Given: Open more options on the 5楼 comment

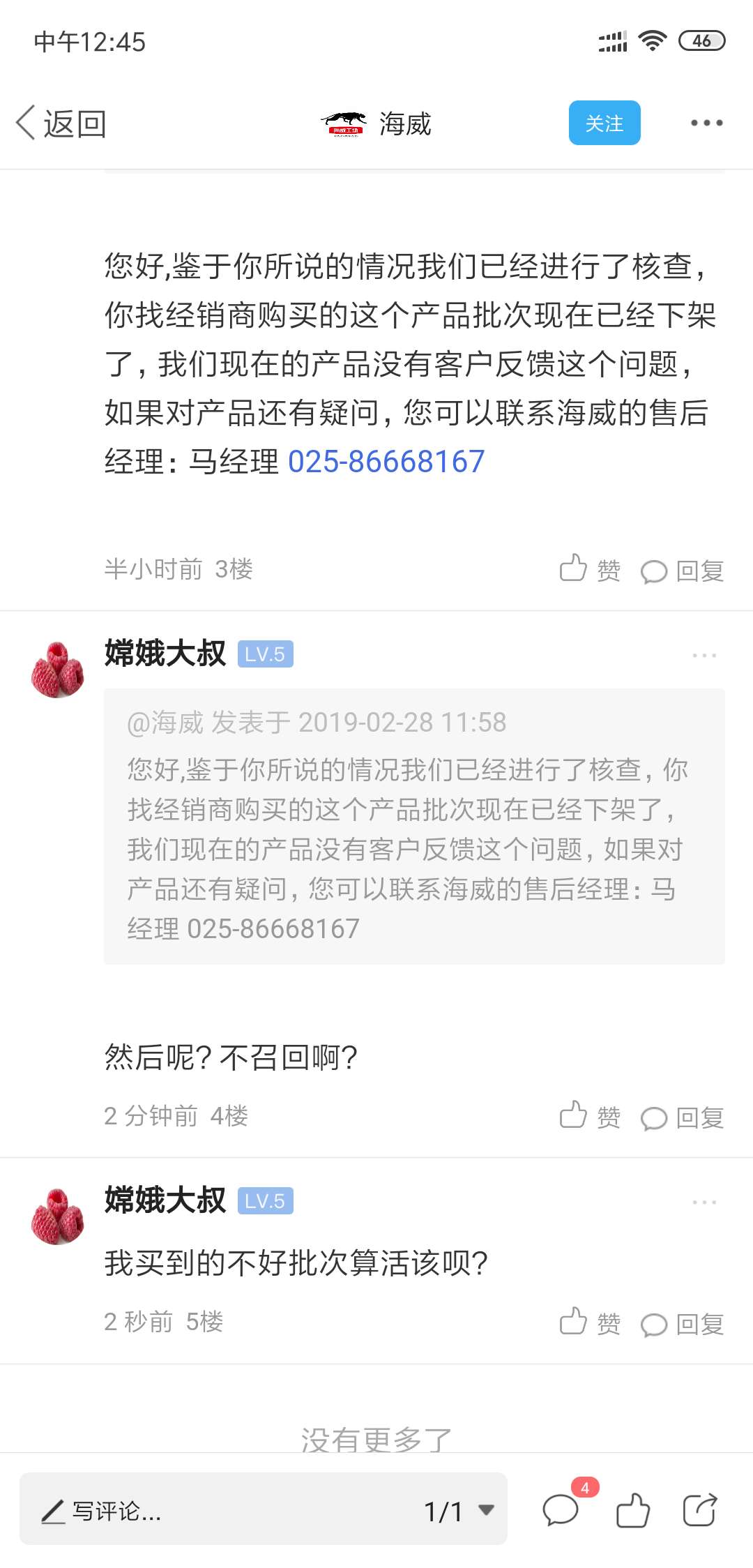Looking at the screenshot, I should 704,1202.
